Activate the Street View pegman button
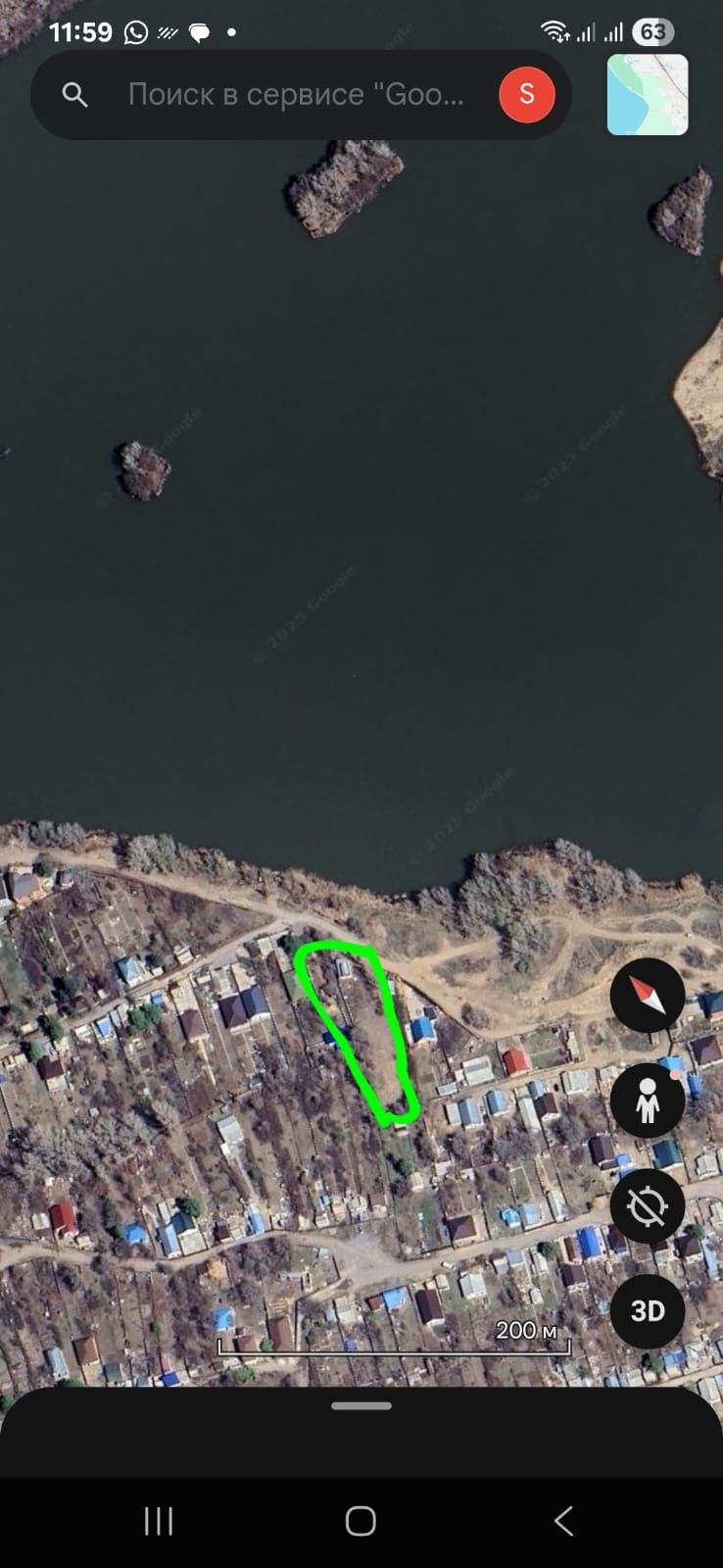 [648, 1101]
